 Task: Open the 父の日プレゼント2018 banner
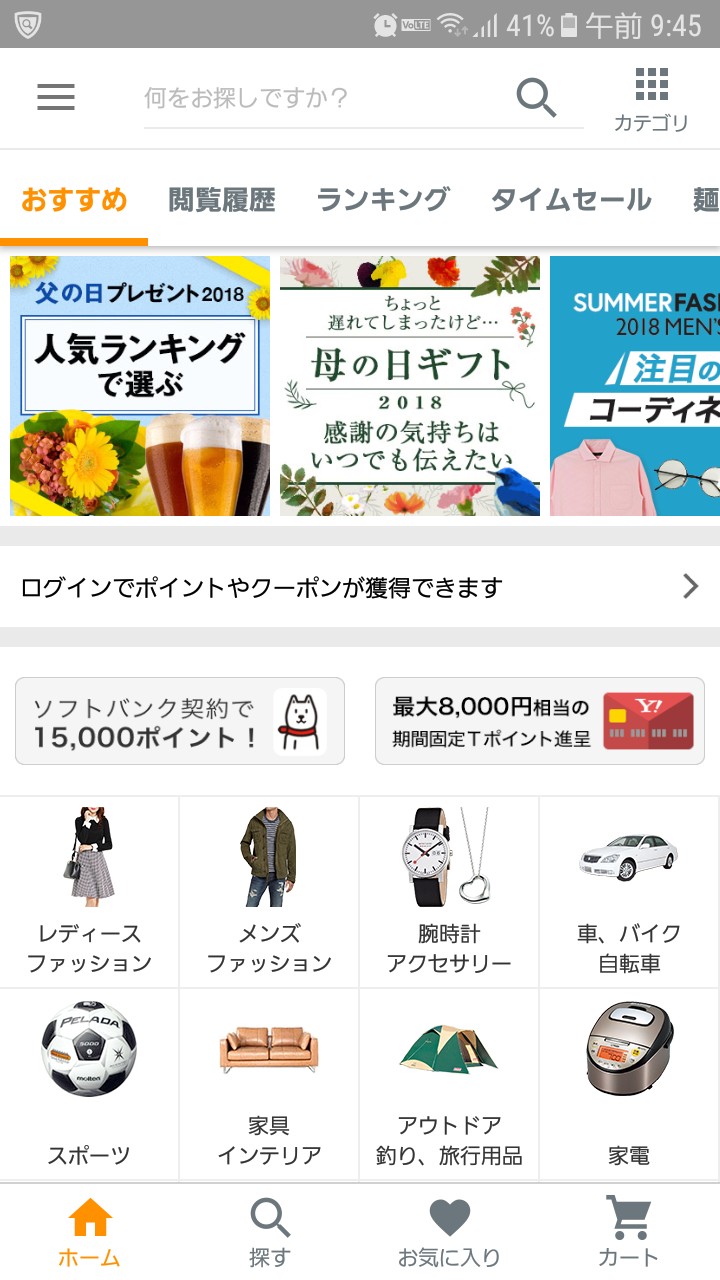point(140,386)
